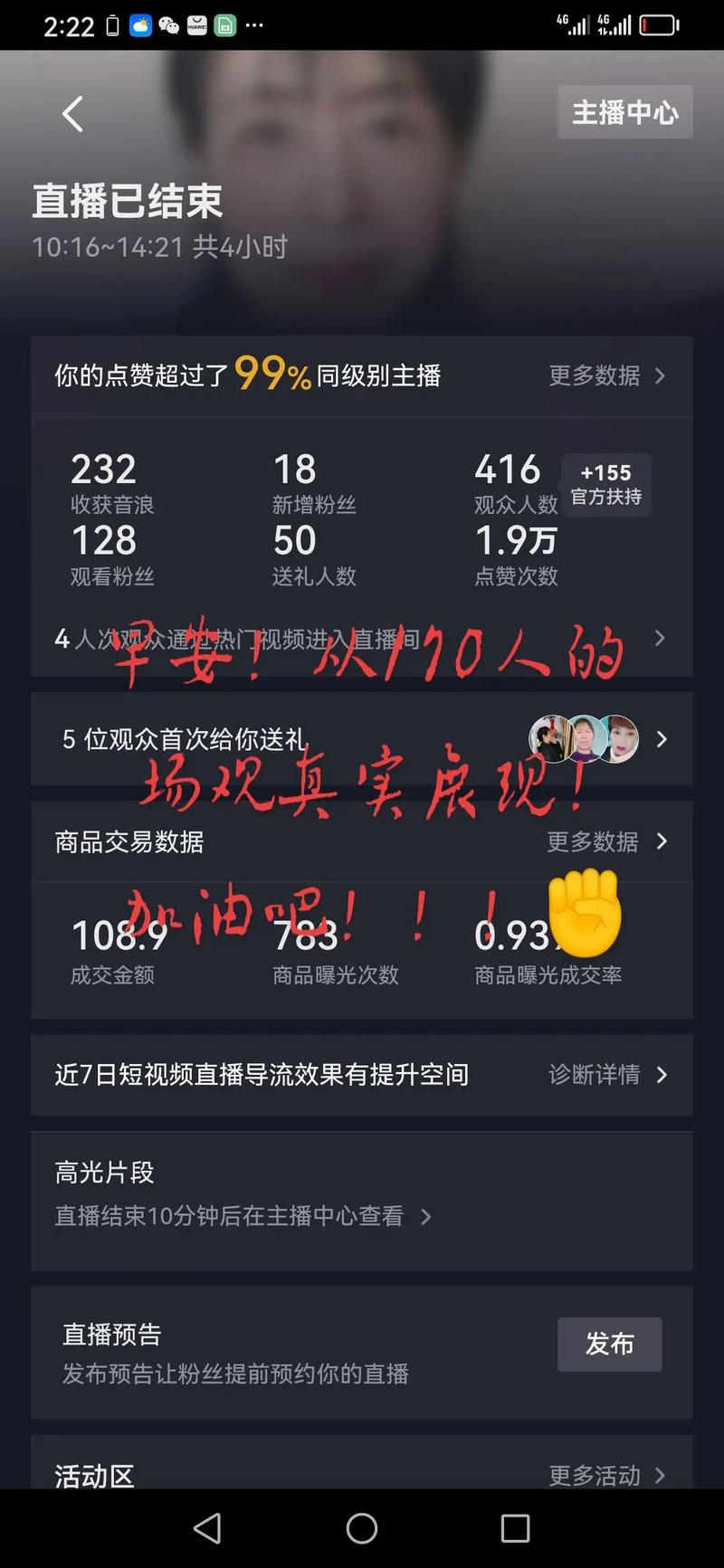Open the system recent apps button
Viewport: 724px width, 1568px height.
point(515,1528)
